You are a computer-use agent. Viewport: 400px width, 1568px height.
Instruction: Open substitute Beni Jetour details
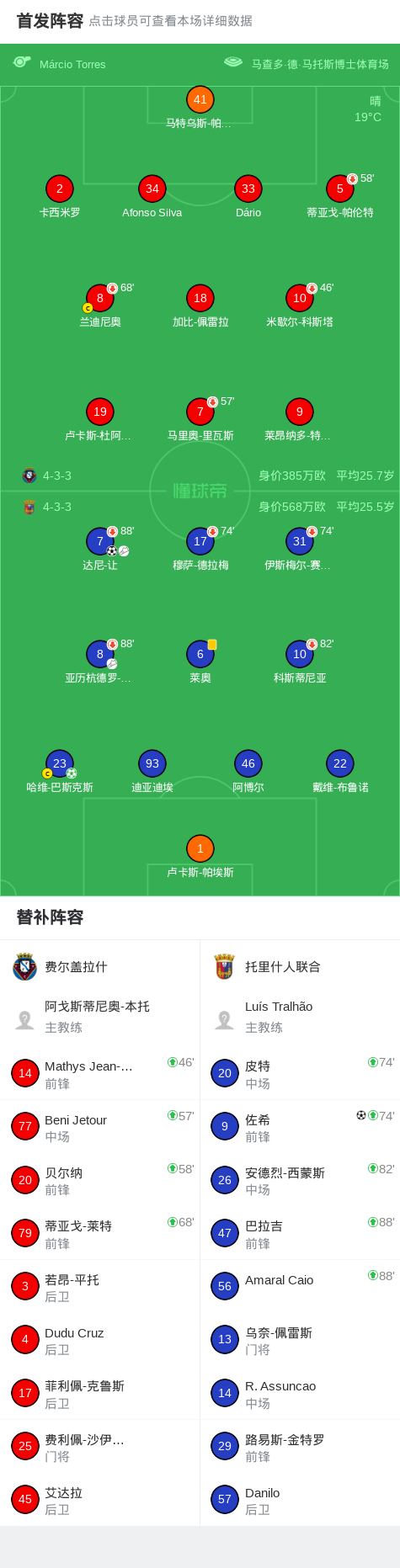(x=99, y=1127)
